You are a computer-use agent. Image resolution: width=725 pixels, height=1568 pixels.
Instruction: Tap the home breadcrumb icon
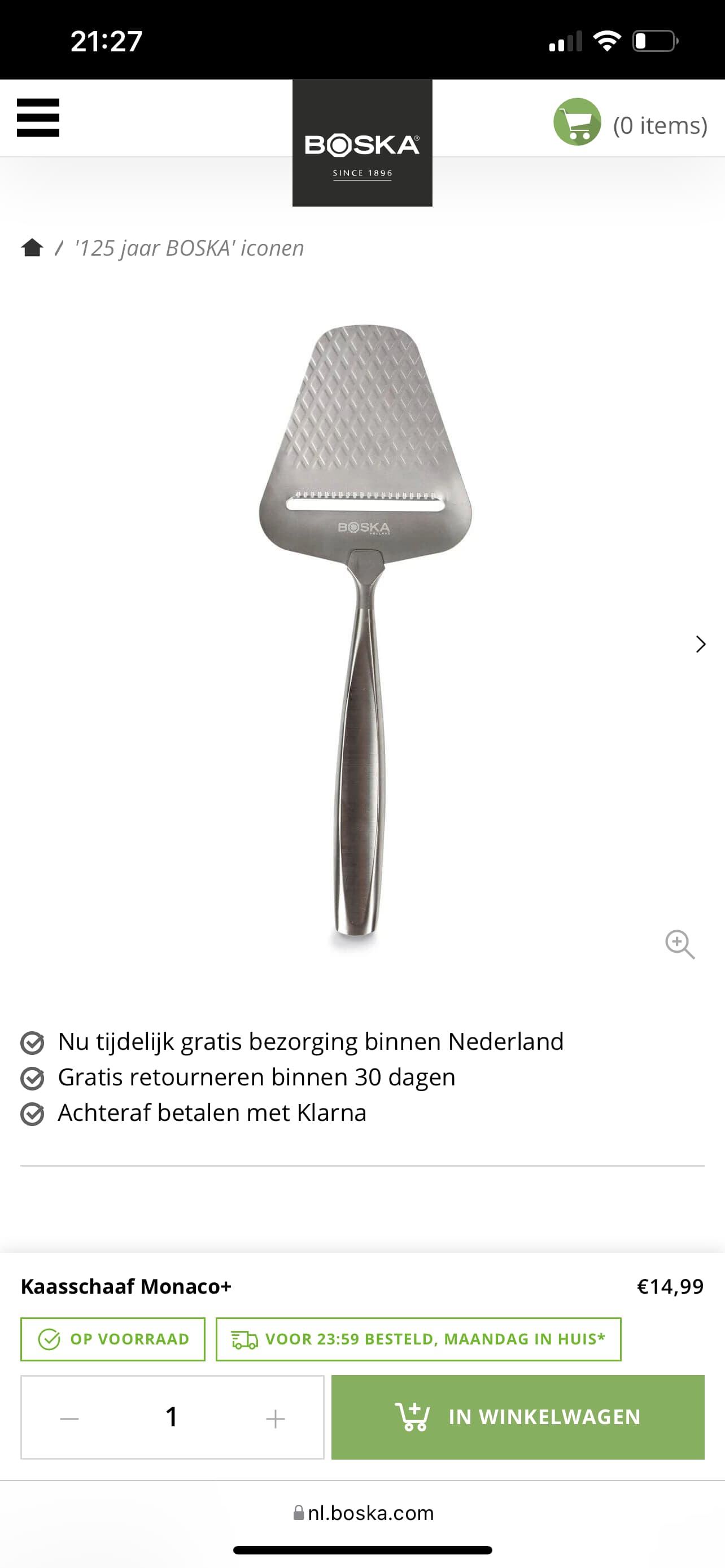point(32,248)
